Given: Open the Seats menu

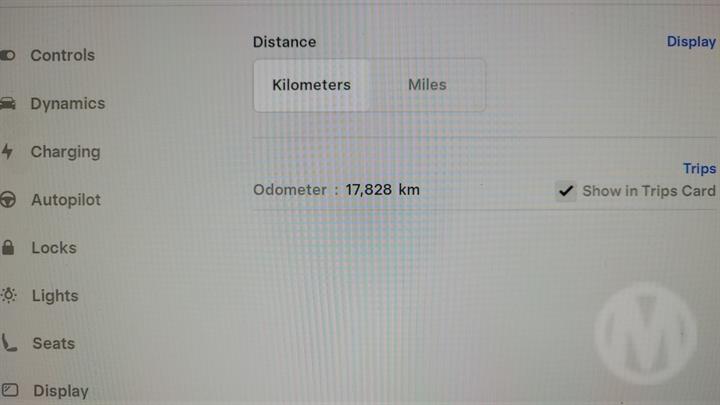Looking at the screenshot, I should point(53,343).
